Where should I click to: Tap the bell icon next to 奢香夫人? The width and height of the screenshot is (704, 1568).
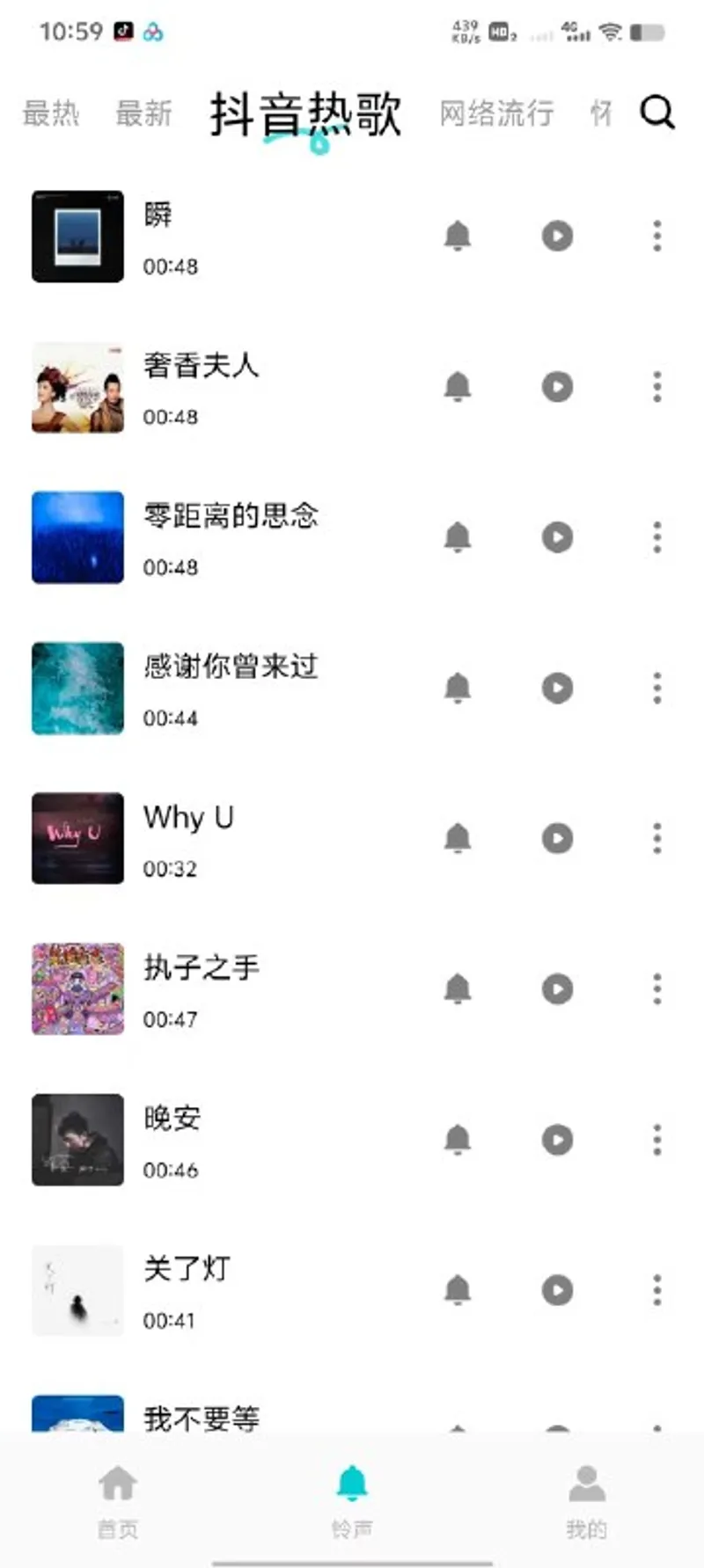pos(458,387)
